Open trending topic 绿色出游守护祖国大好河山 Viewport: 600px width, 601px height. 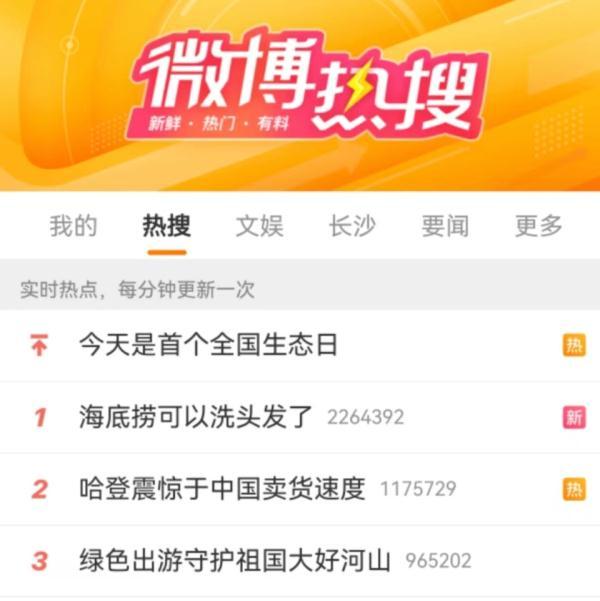[x=235, y=560]
